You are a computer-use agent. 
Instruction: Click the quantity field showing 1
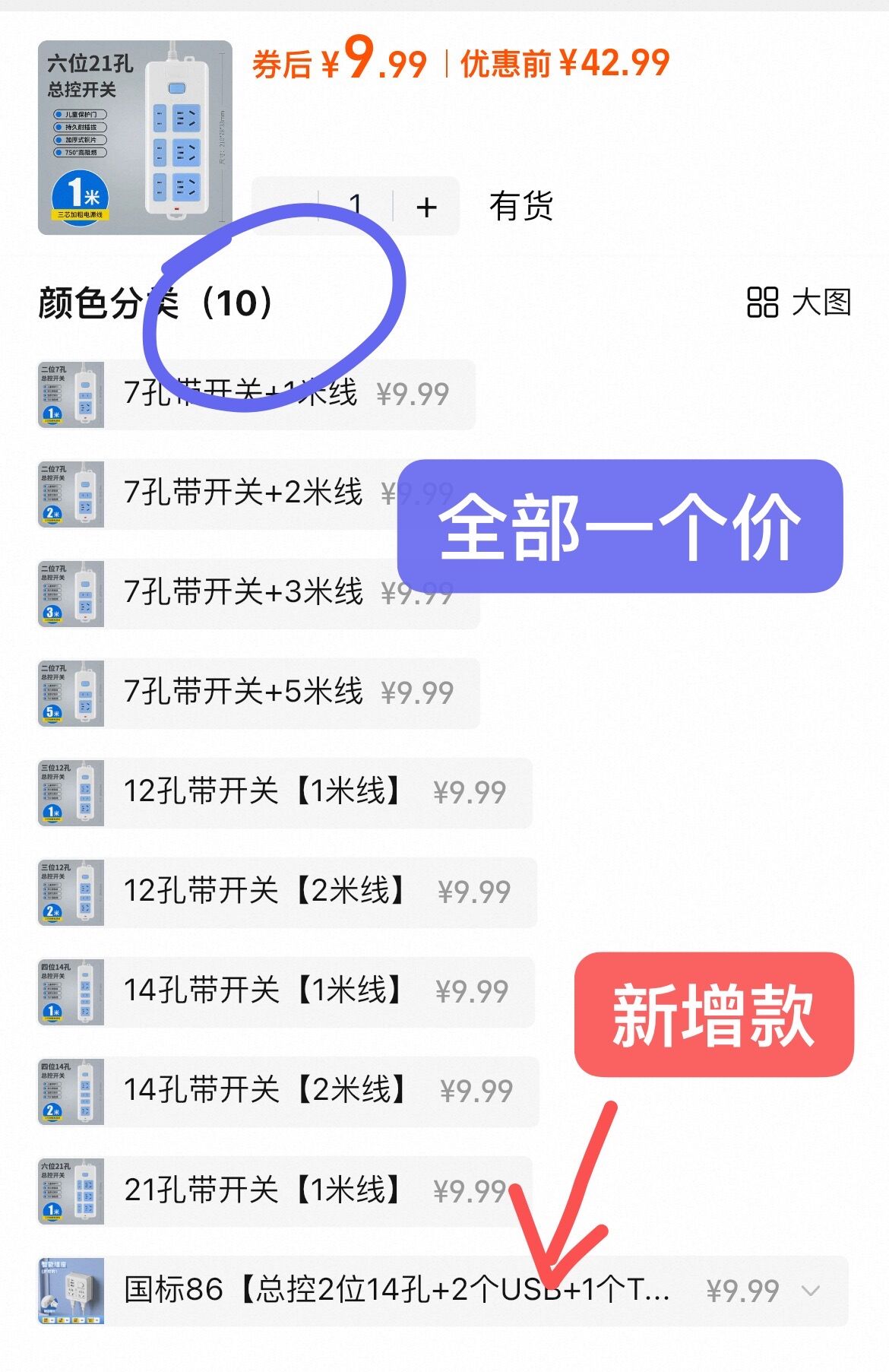(x=357, y=206)
